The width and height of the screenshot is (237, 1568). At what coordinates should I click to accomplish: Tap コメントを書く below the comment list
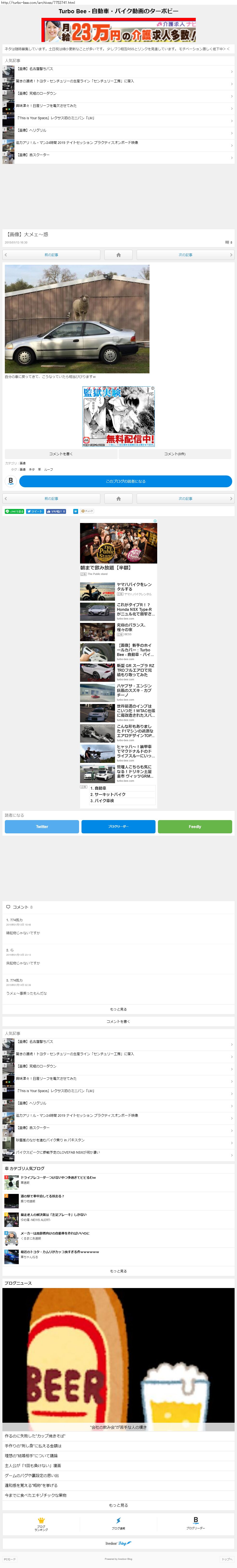[x=119, y=1021]
